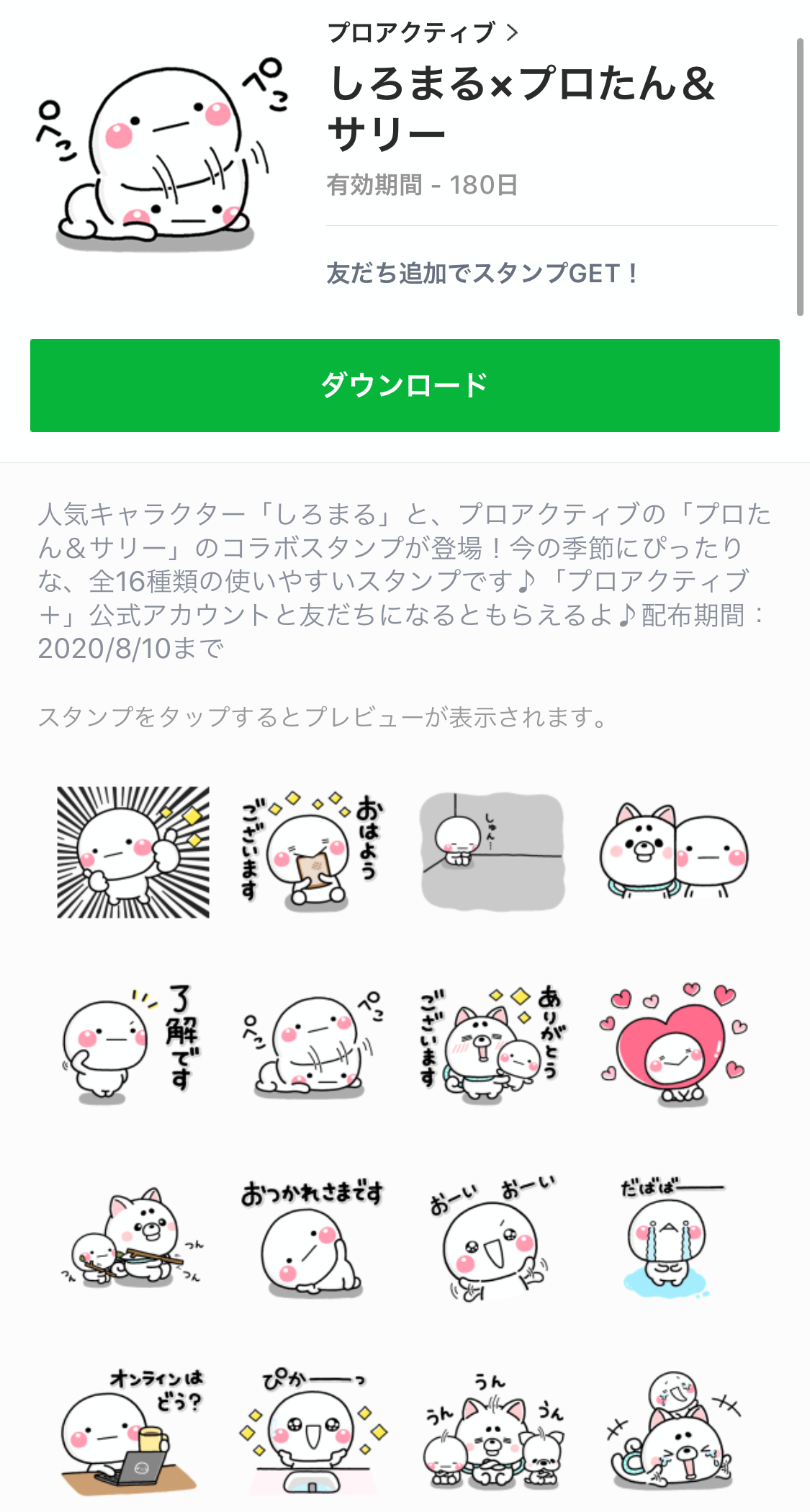Image resolution: width=810 pixels, height=1512 pixels.
Task: Preview the おはようございます sticker
Action: [312, 852]
